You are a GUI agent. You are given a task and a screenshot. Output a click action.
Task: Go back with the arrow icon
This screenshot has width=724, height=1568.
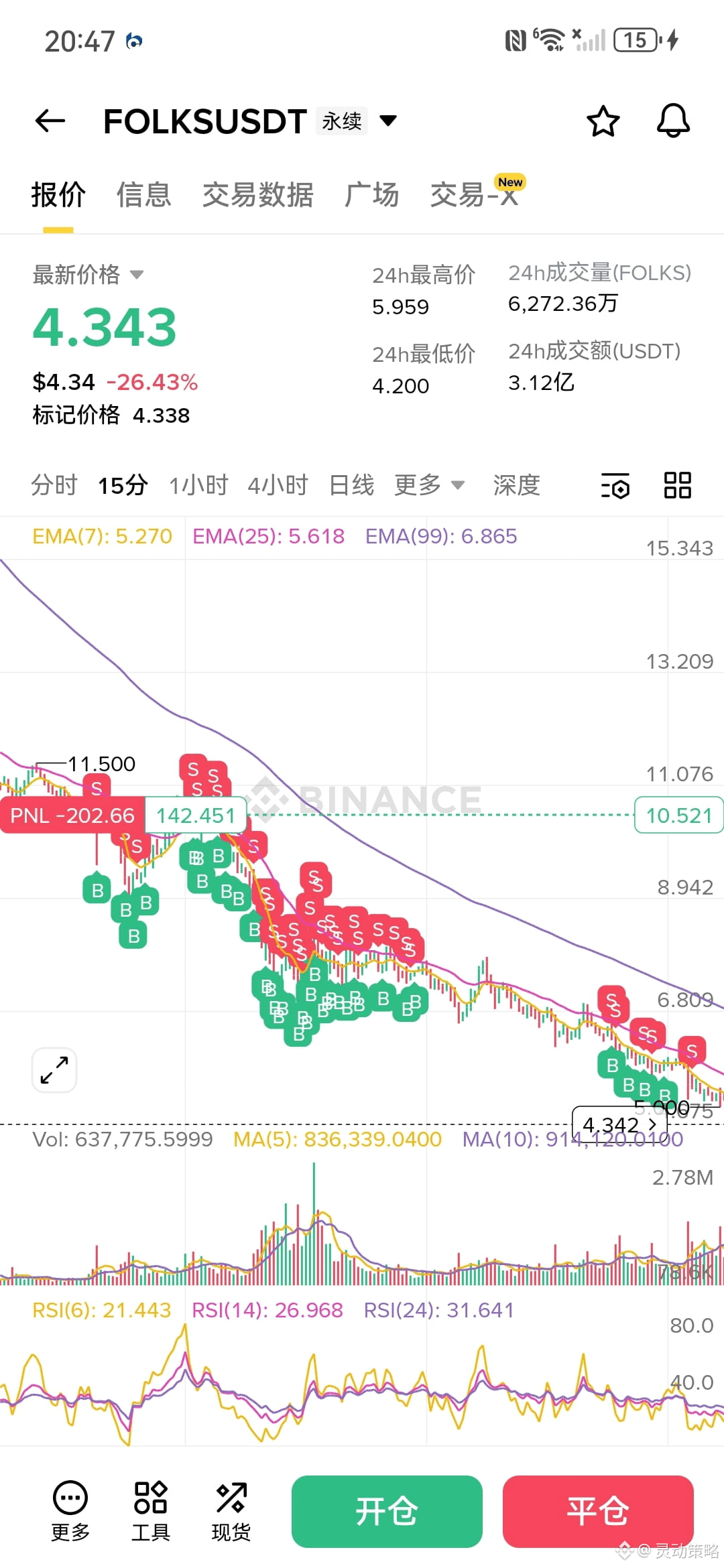[x=50, y=121]
